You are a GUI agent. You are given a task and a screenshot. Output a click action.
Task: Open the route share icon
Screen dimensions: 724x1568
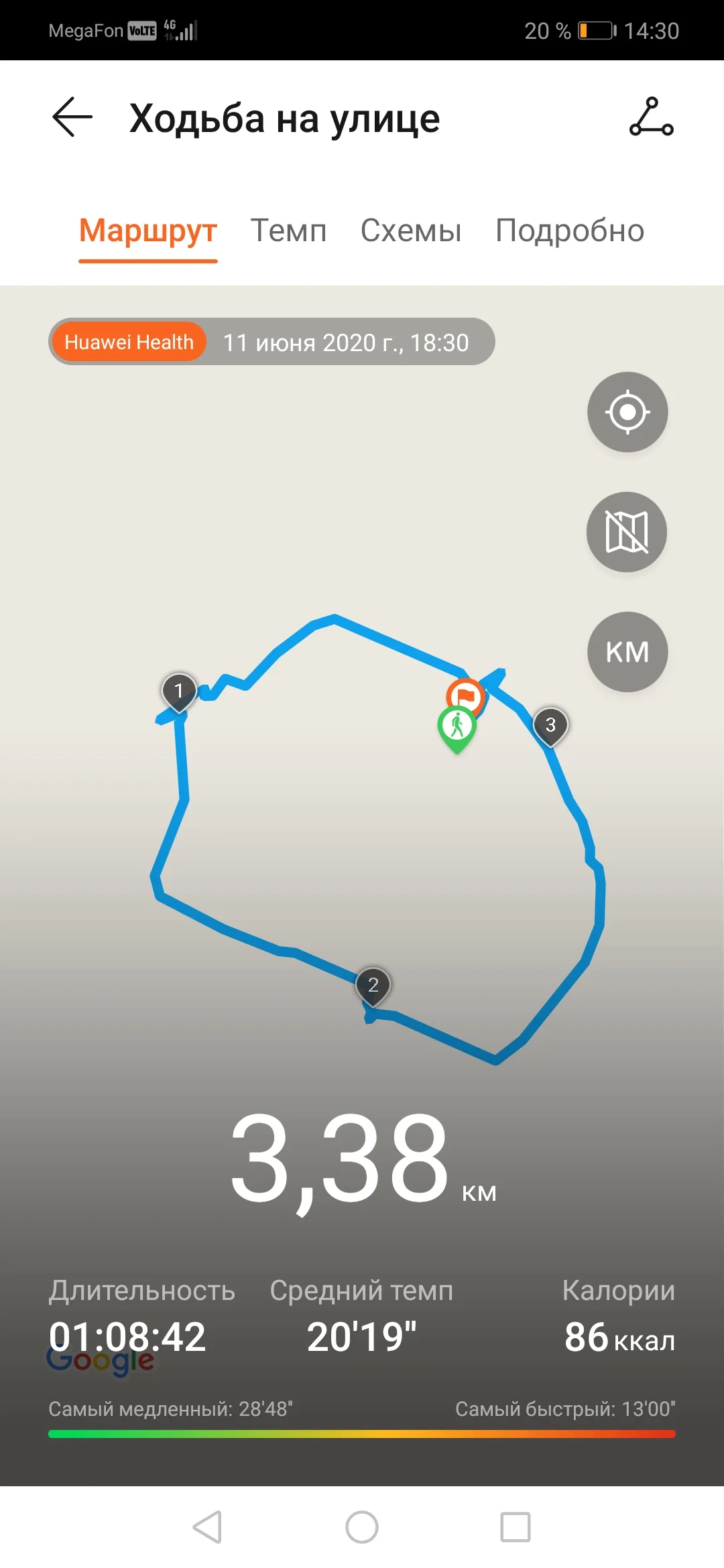tap(651, 117)
